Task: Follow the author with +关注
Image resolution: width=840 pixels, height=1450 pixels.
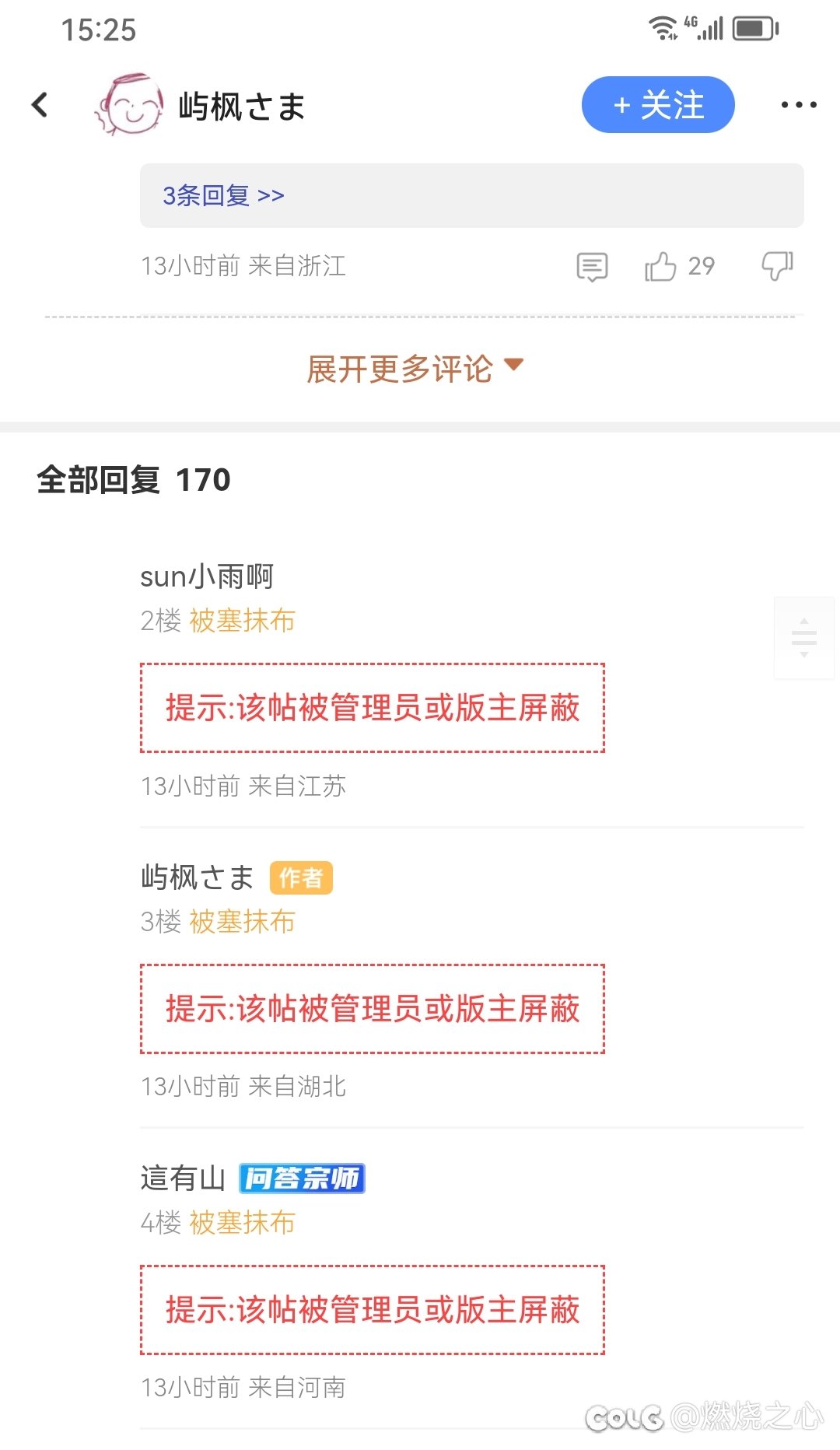Action: [x=658, y=105]
